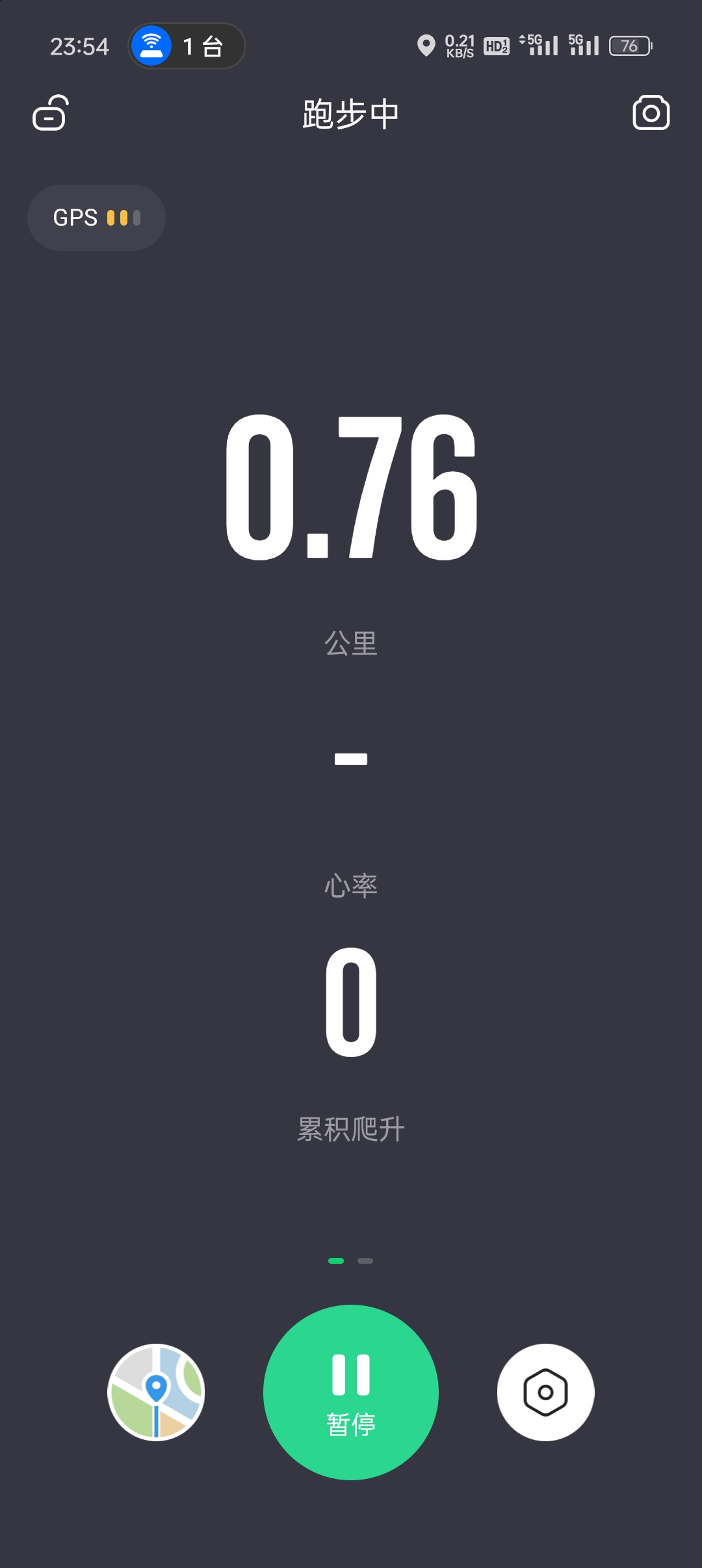Screen dimensions: 702x1568
Task: Switch to the second data page indicator
Action: pos(365,1261)
